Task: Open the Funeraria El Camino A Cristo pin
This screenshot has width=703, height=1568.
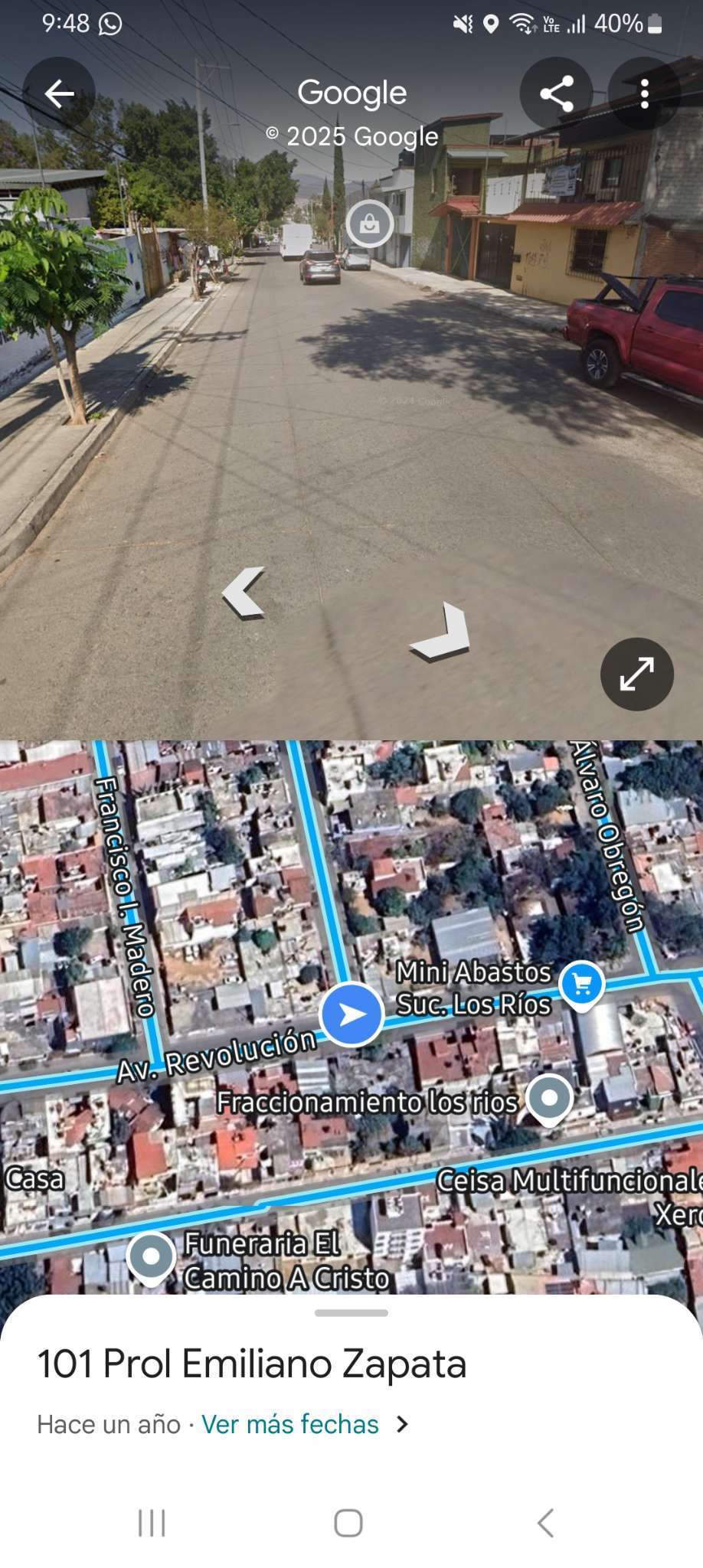Action: point(151,1257)
